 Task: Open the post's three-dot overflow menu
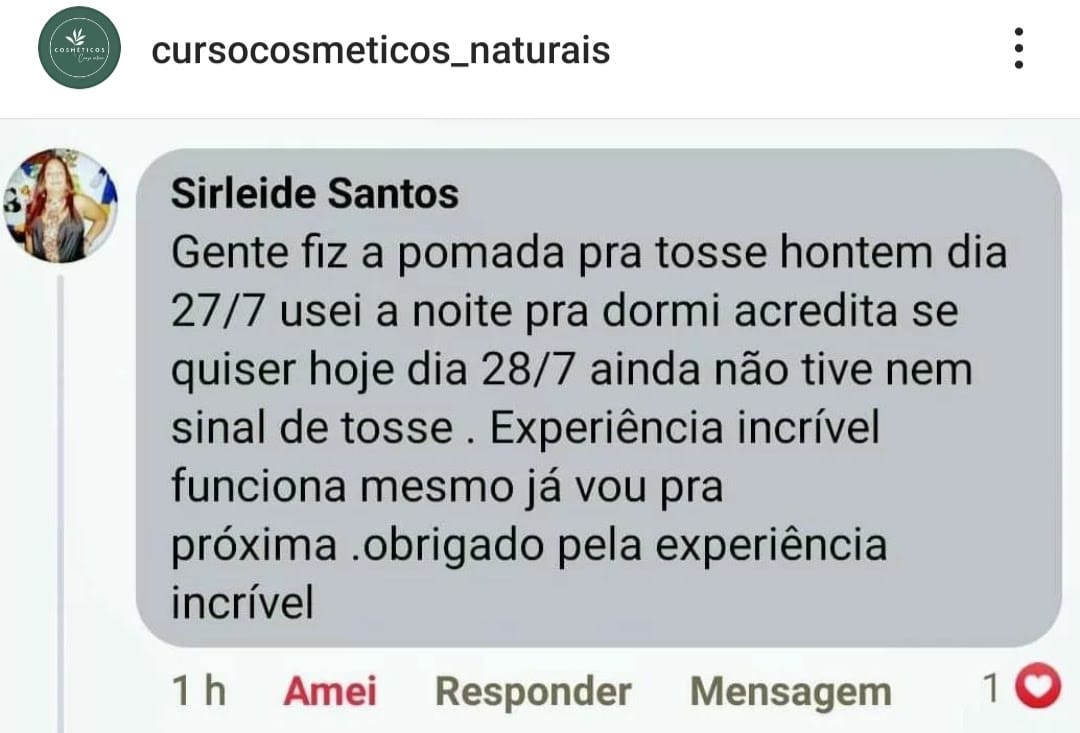click(1018, 48)
